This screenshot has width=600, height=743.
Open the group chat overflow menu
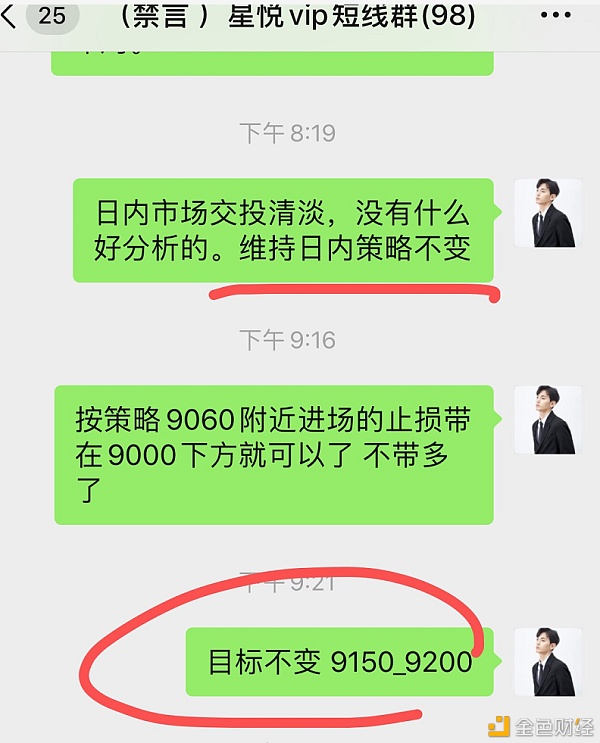[x=554, y=17]
